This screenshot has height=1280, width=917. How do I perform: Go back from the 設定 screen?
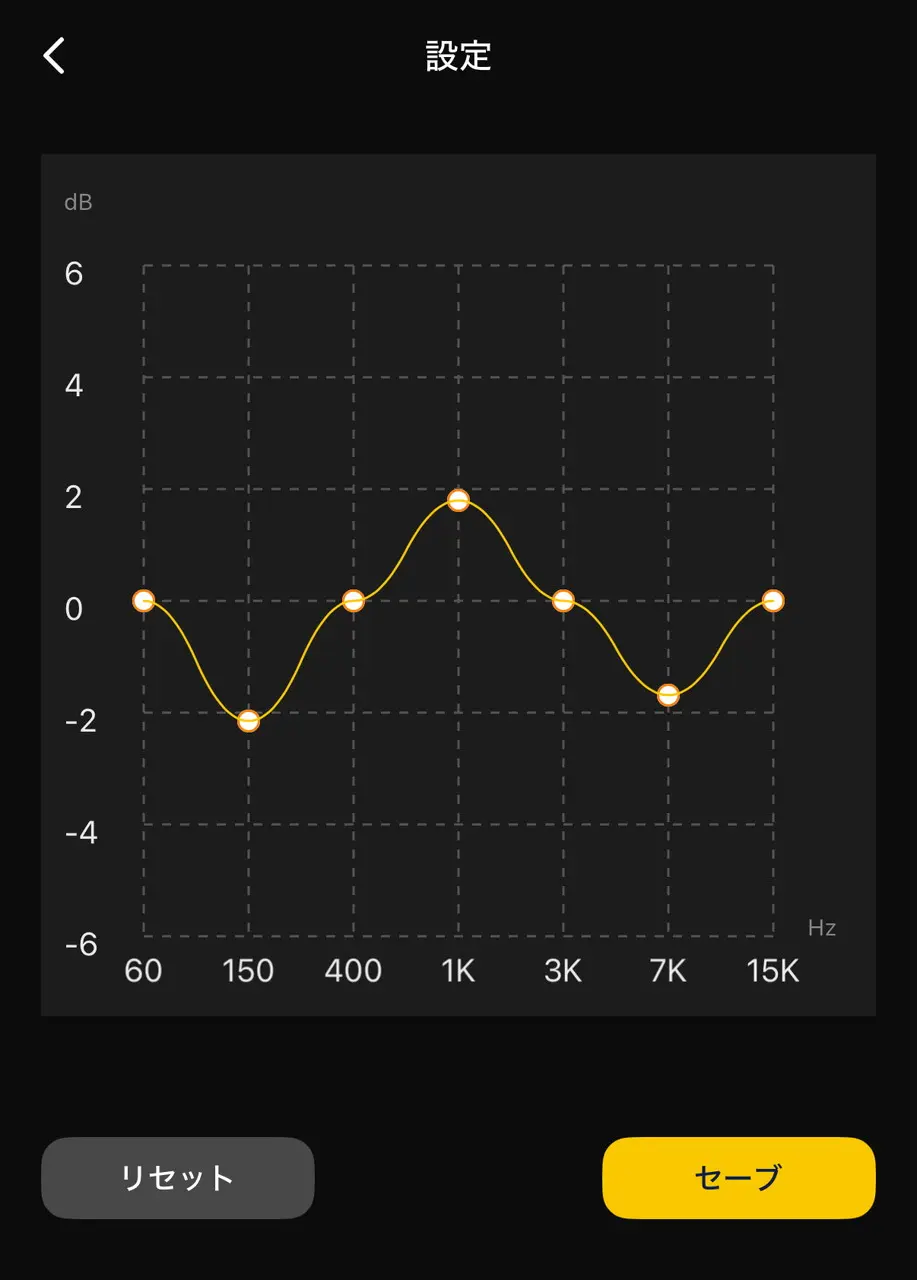pos(55,56)
